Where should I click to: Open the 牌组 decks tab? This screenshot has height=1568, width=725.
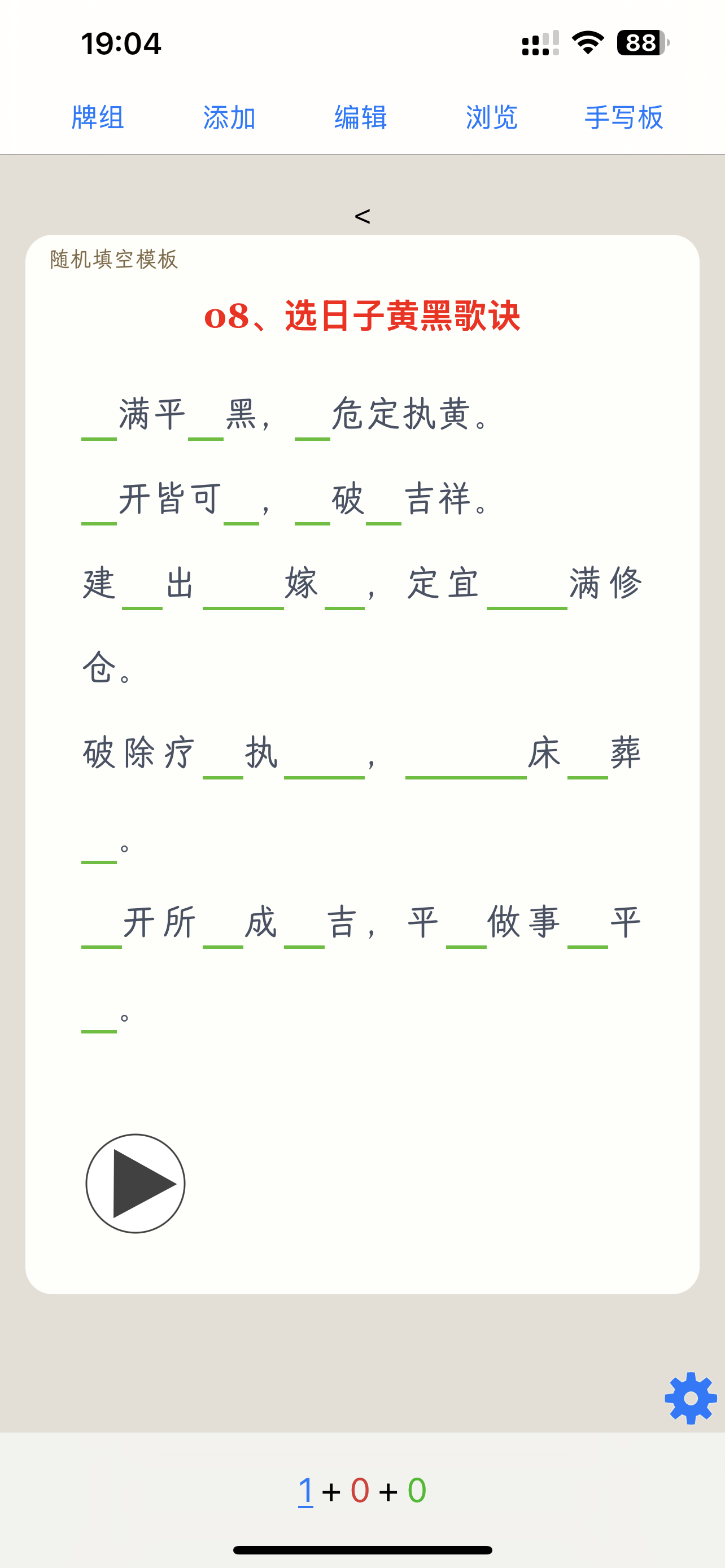tap(97, 117)
